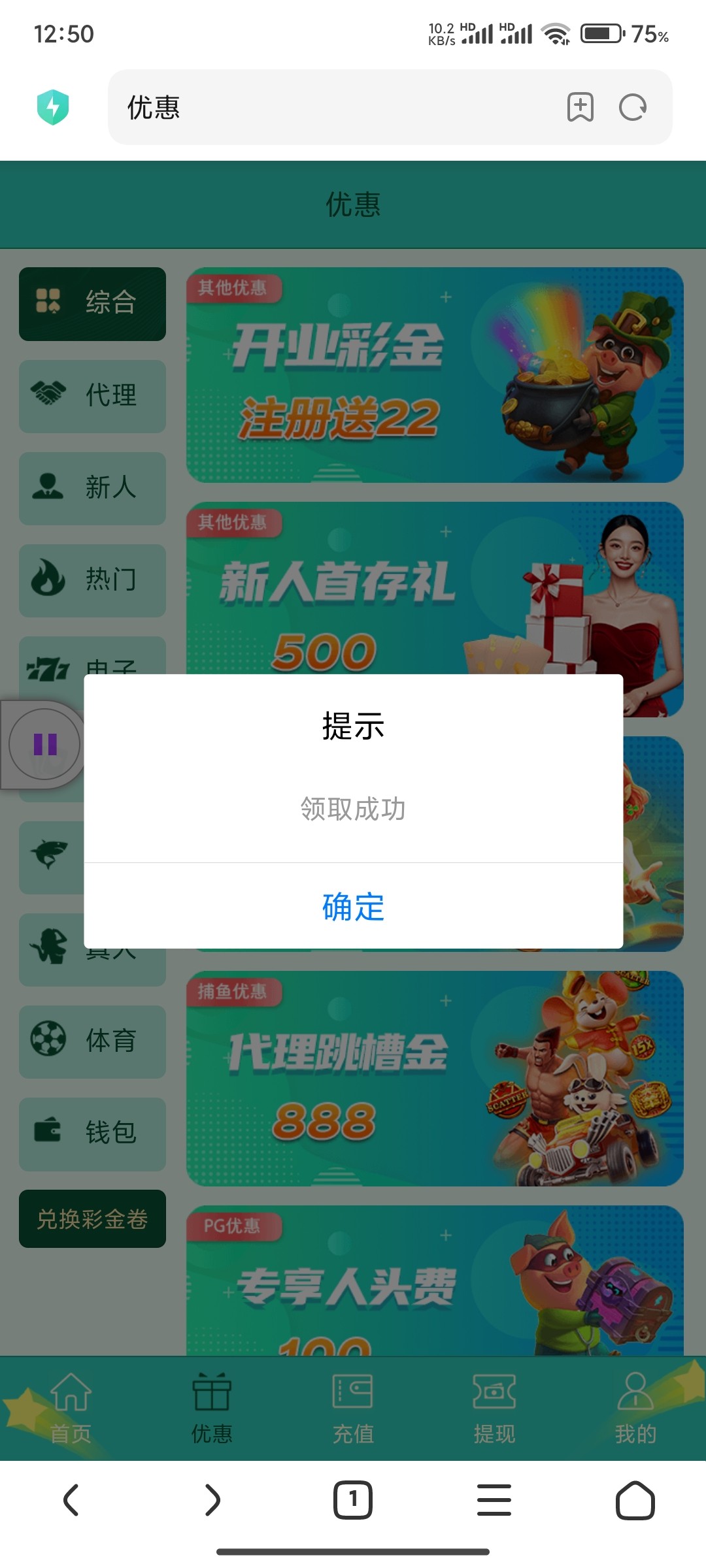Reload the page with refresh icon

coord(632,107)
